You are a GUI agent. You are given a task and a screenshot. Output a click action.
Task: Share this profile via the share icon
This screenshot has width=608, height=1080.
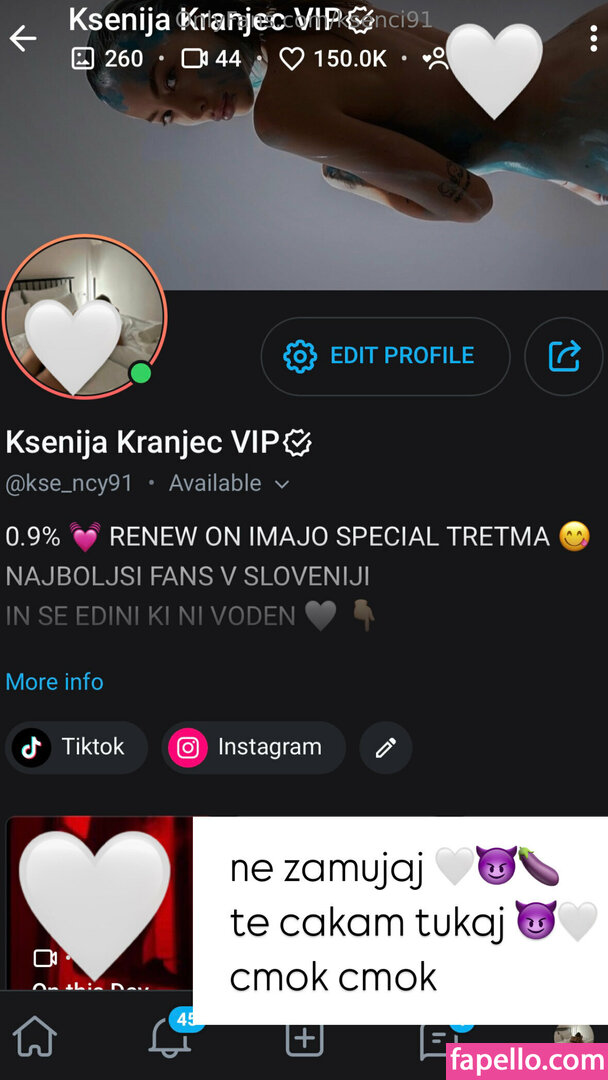564,356
